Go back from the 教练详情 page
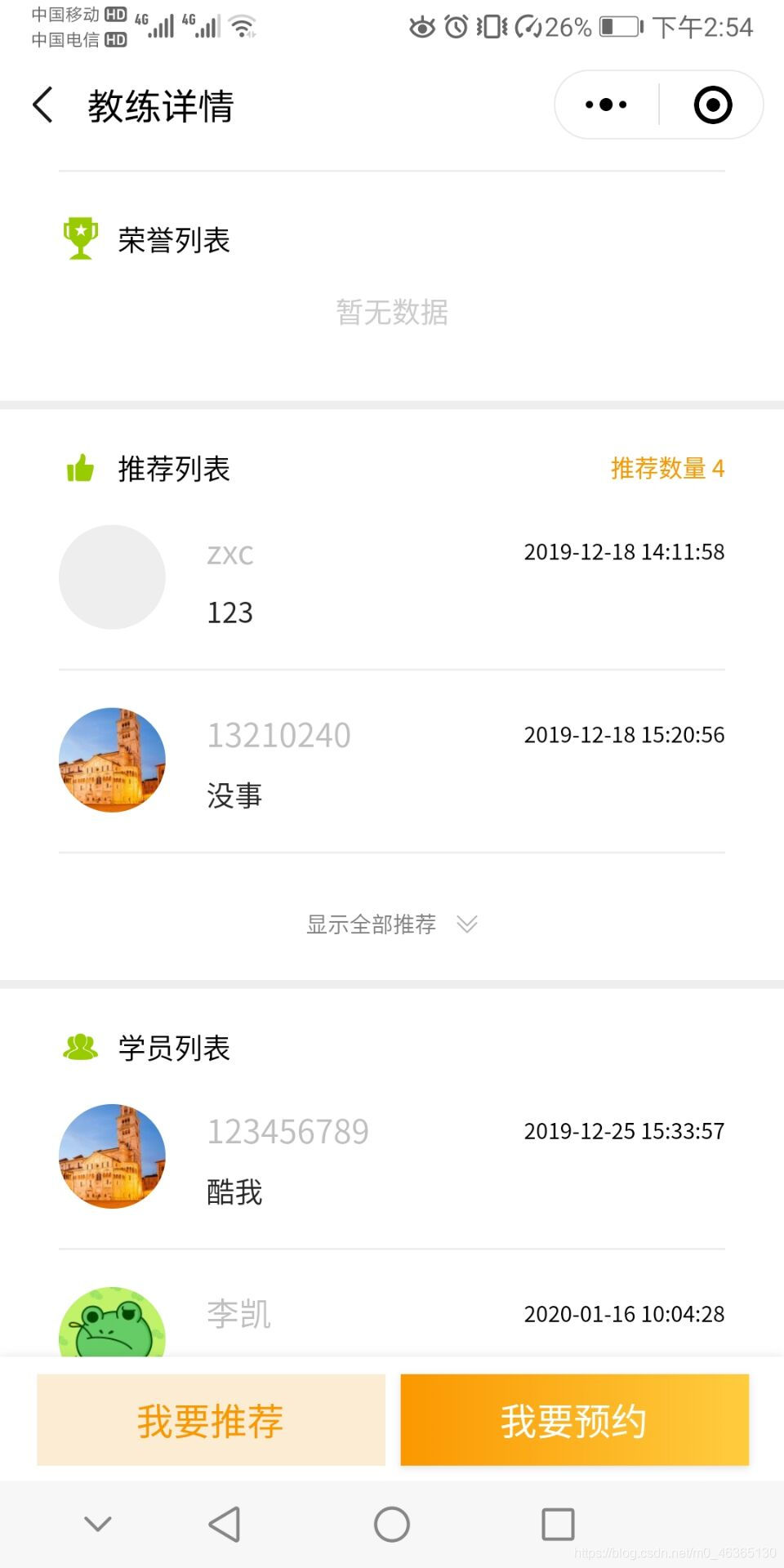Image resolution: width=784 pixels, height=1568 pixels. [x=44, y=105]
